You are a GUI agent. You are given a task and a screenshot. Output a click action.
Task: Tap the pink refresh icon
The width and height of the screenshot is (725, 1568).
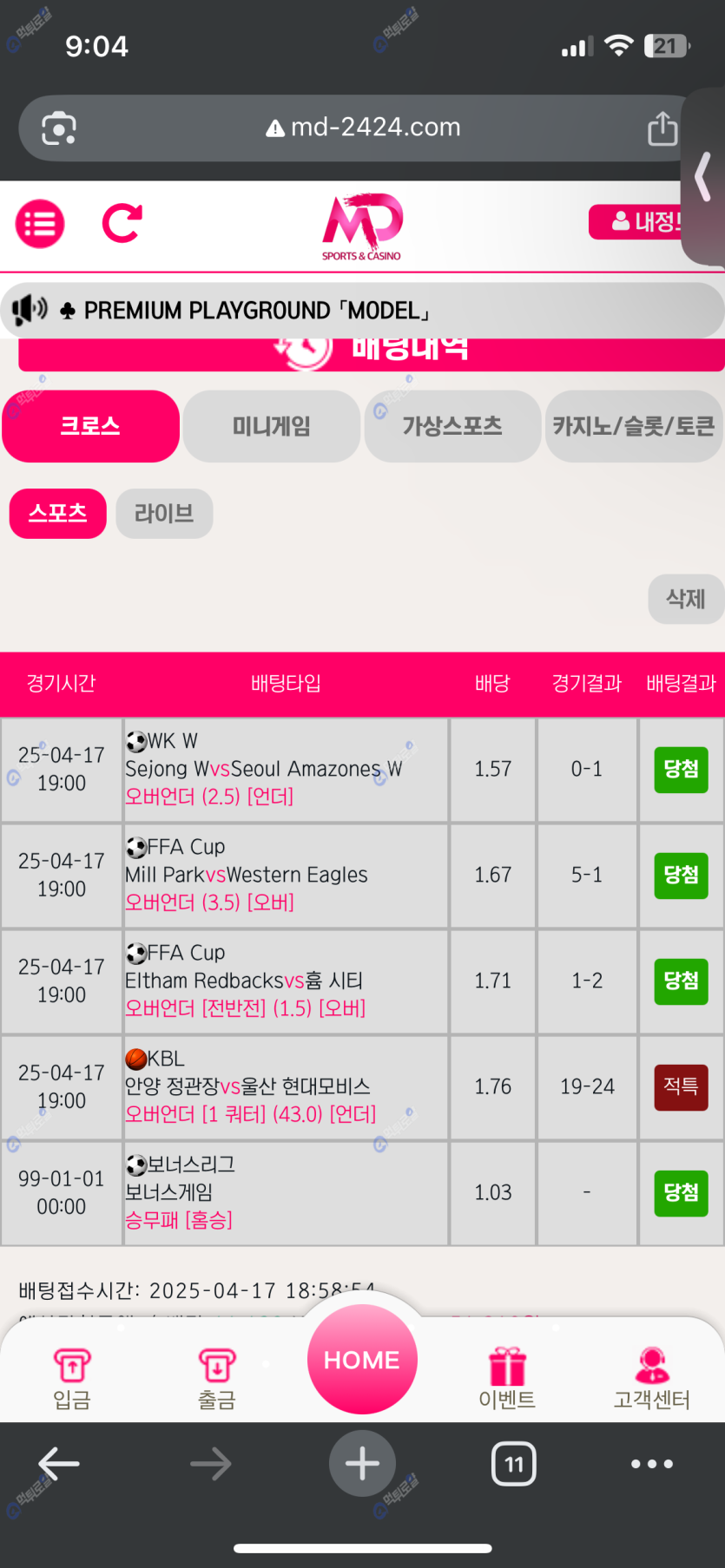pyautogui.click(x=122, y=224)
